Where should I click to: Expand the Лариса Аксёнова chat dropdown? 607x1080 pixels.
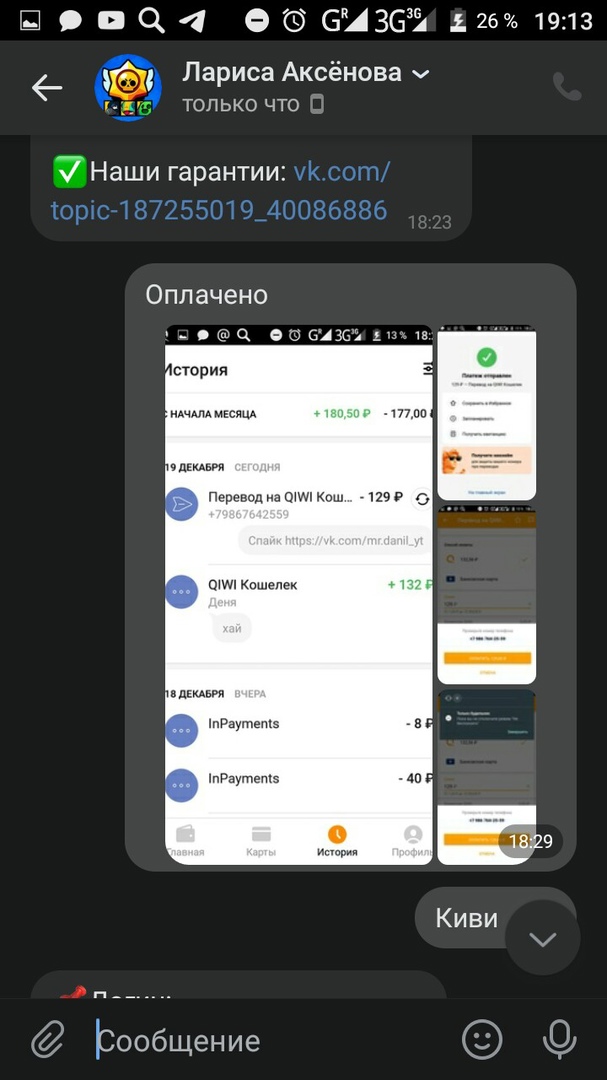421,75
